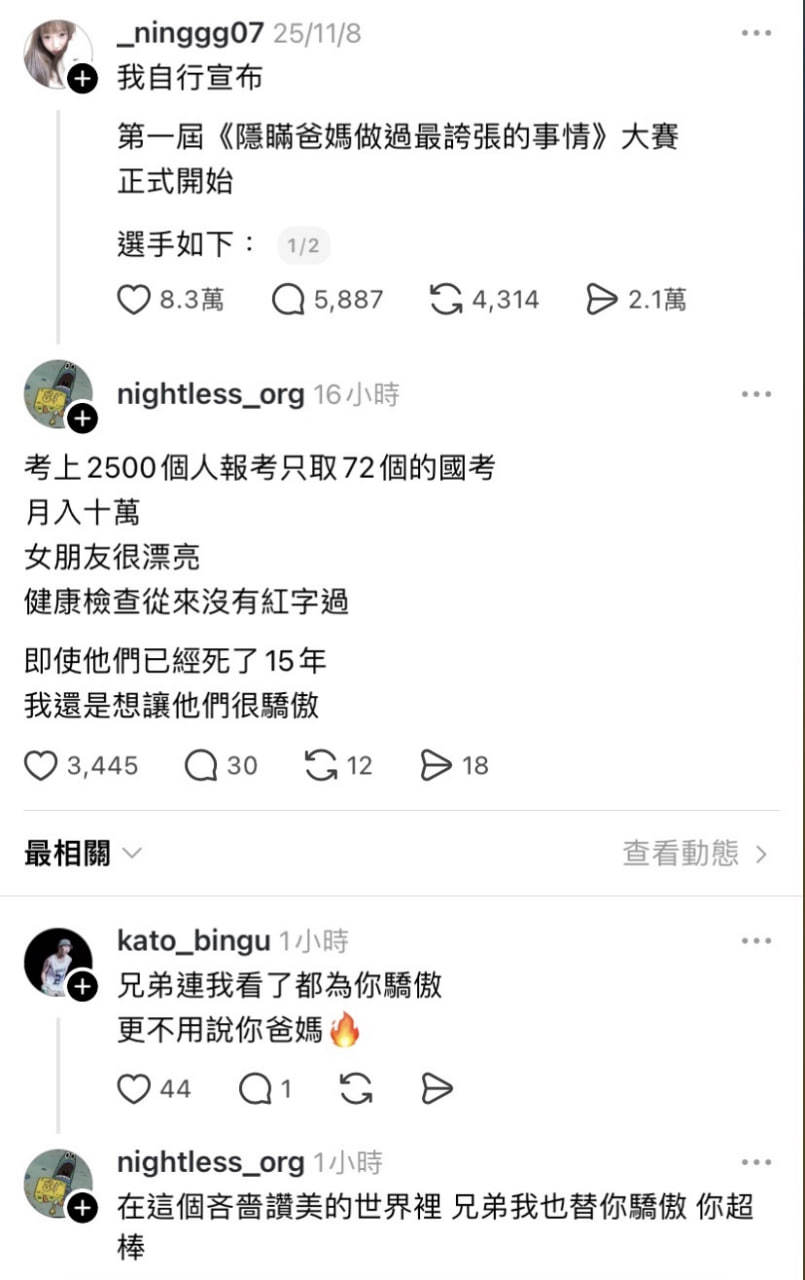
Task: View nightless_org's profile via username
Action: (210, 393)
